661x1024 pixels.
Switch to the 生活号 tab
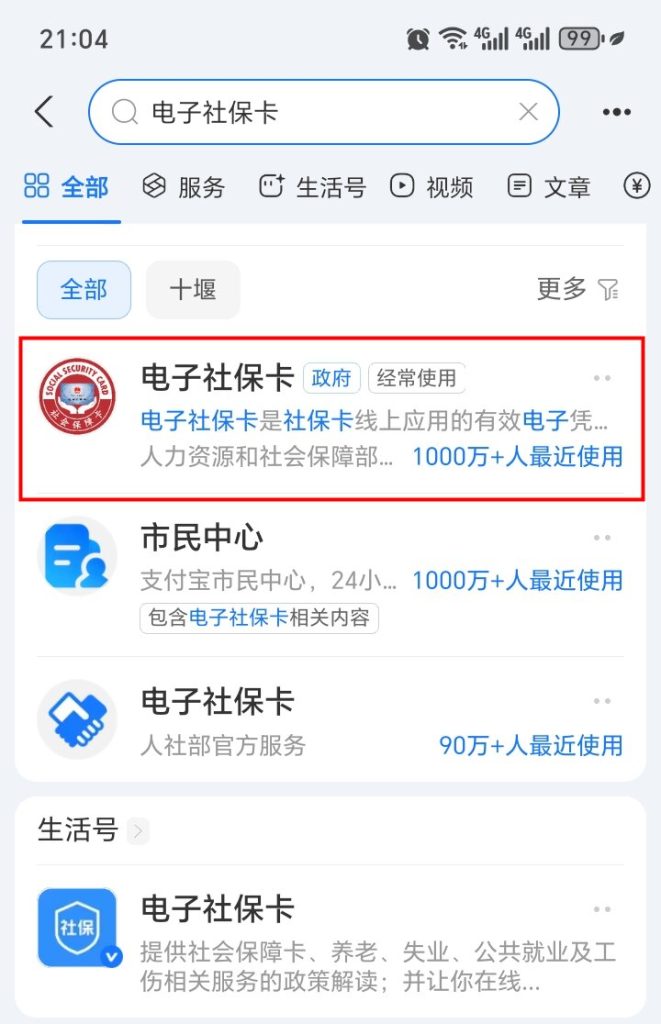tap(312, 187)
